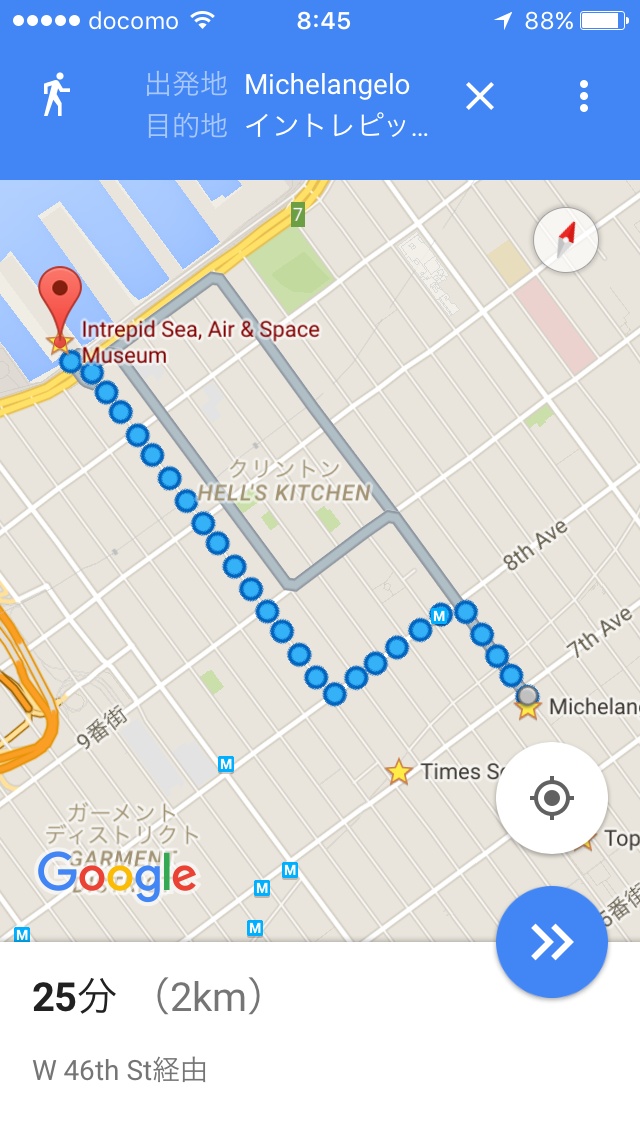Image resolution: width=640 pixels, height=1136 pixels.
Task: Change travel mode via walking icon
Action: pos(56,96)
